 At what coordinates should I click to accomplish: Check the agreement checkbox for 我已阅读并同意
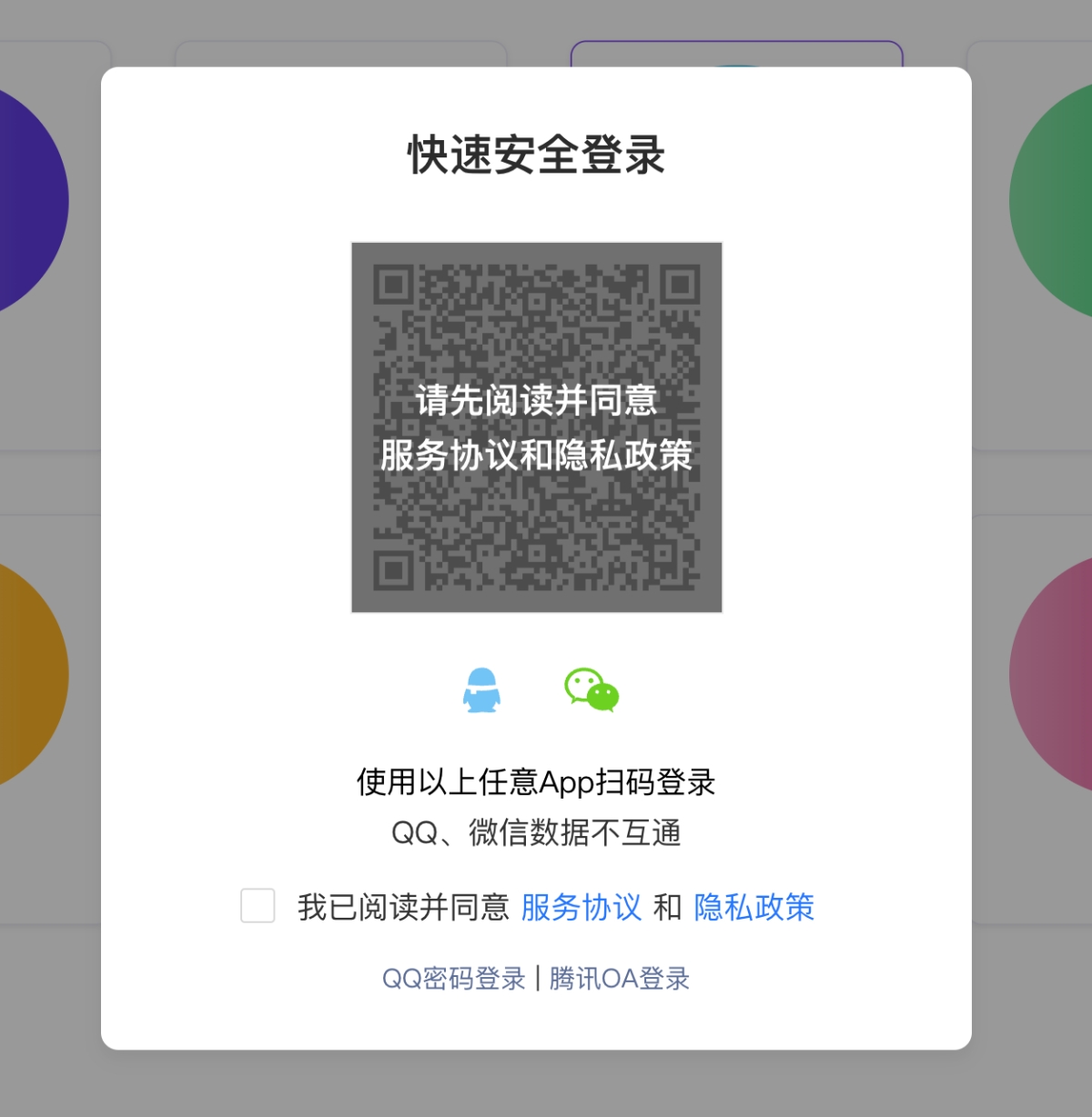pyautogui.click(x=258, y=906)
